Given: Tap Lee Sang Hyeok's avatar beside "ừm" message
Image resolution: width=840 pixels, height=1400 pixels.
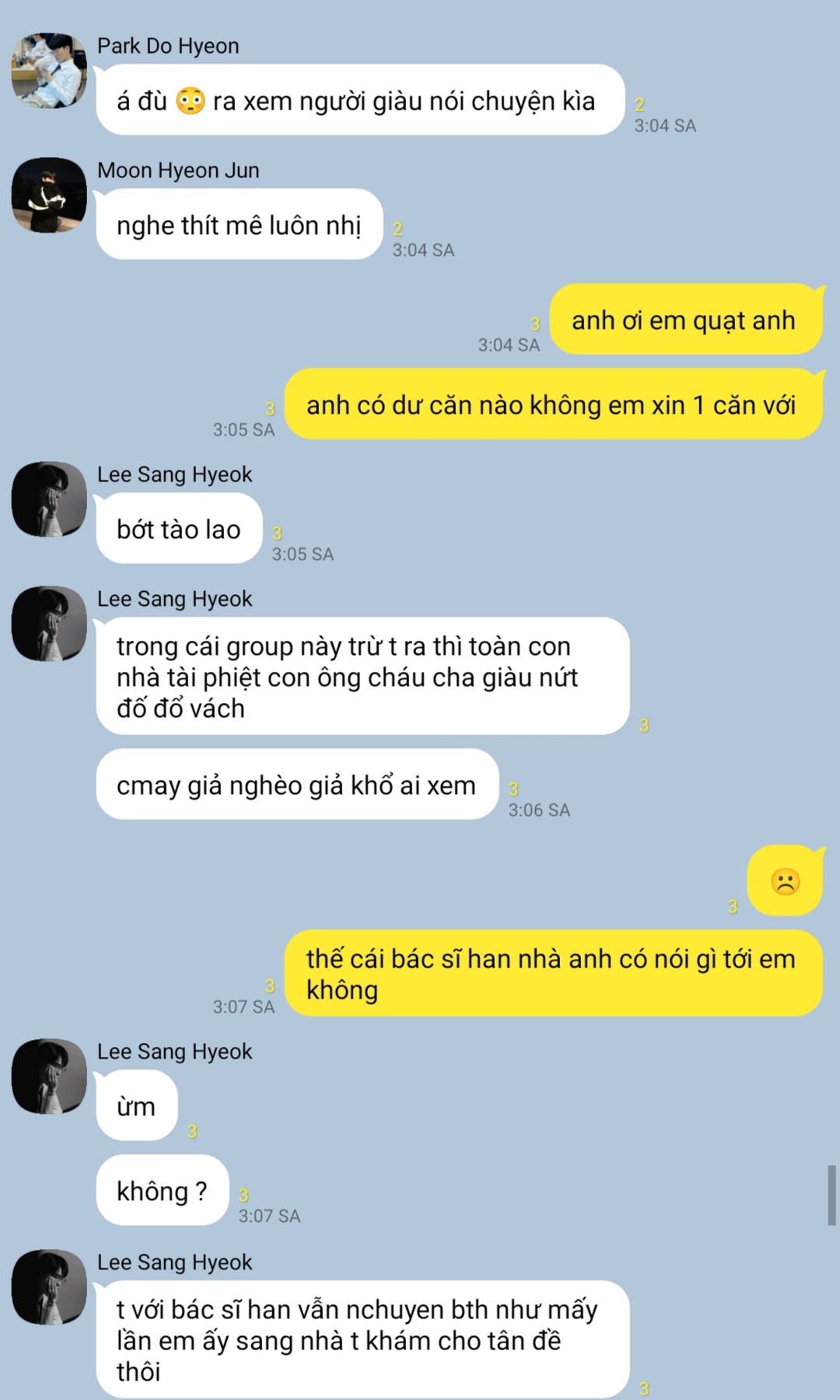Looking at the screenshot, I should (x=49, y=1076).
